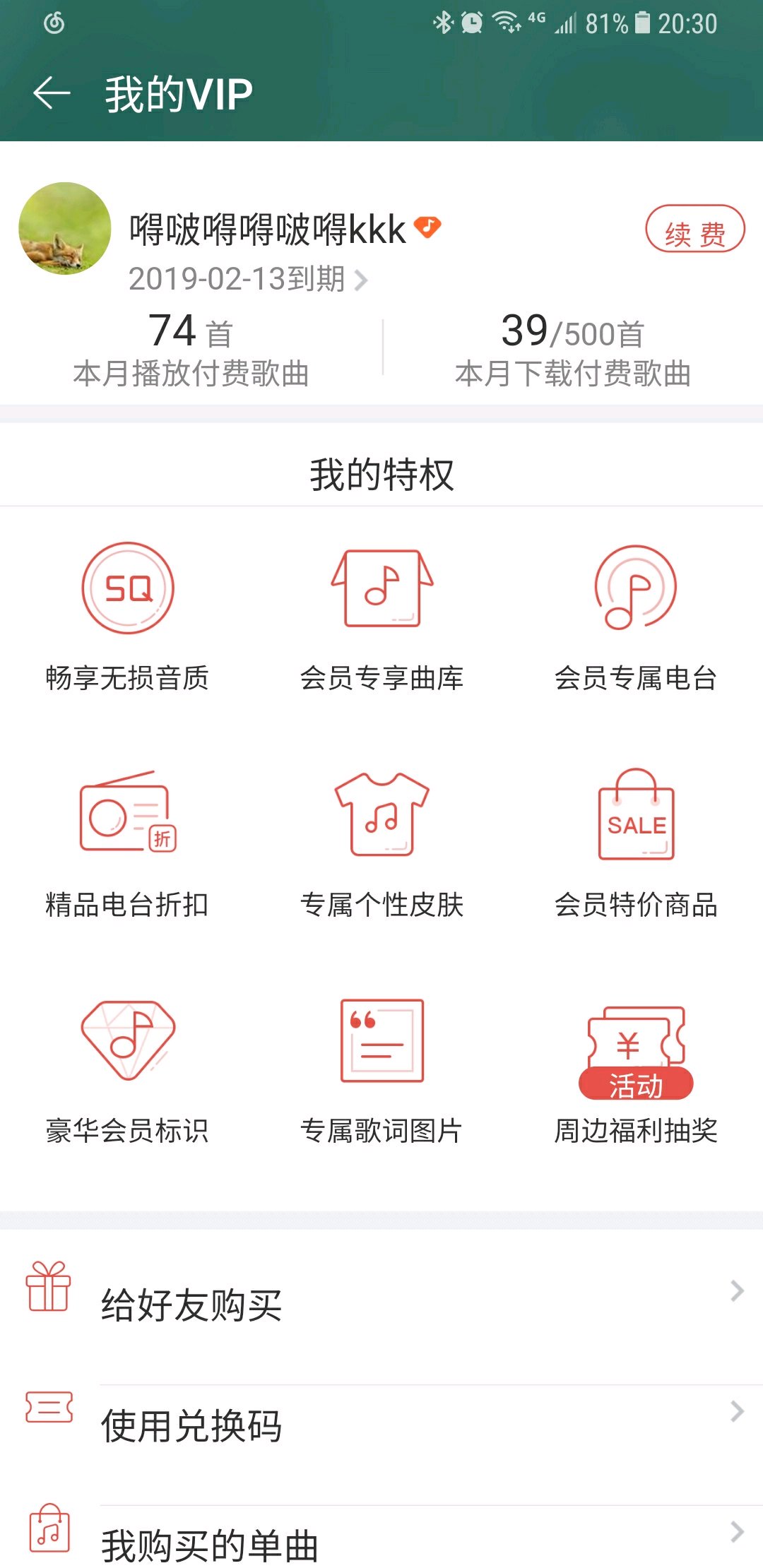
Task: Tap the 续费 renew button
Action: [694, 230]
